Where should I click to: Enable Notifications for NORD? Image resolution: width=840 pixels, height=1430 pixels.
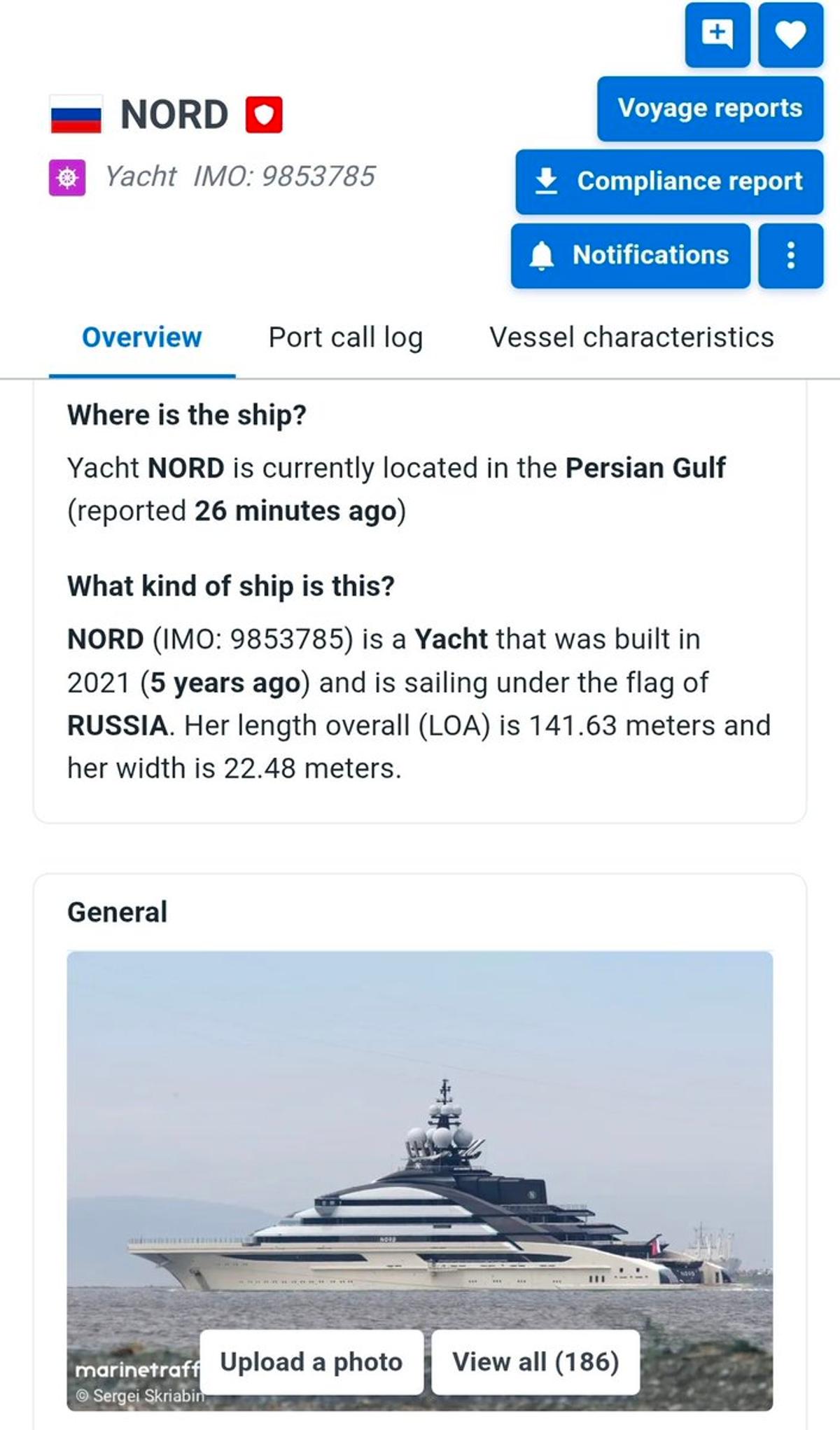click(x=631, y=255)
